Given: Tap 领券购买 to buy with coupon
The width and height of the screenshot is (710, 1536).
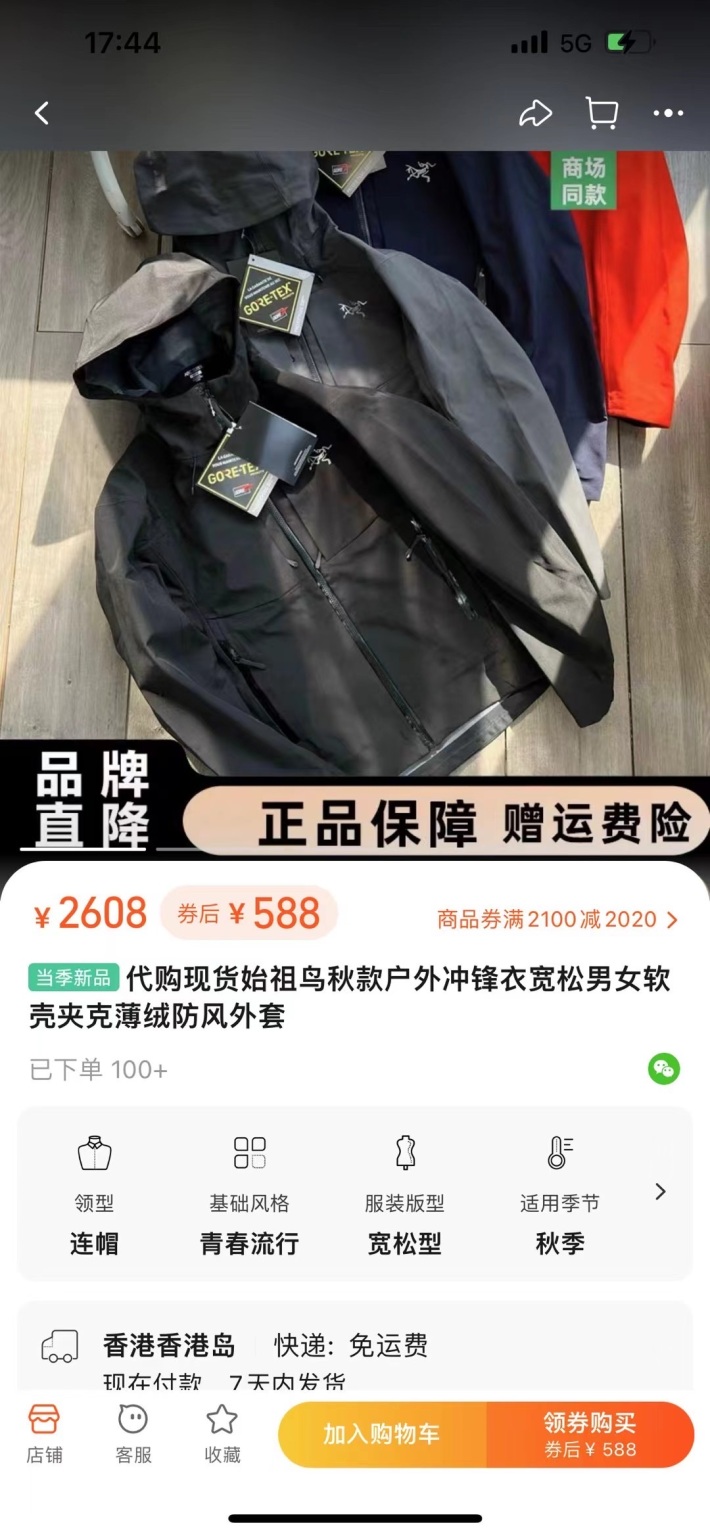Looking at the screenshot, I should [590, 1434].
